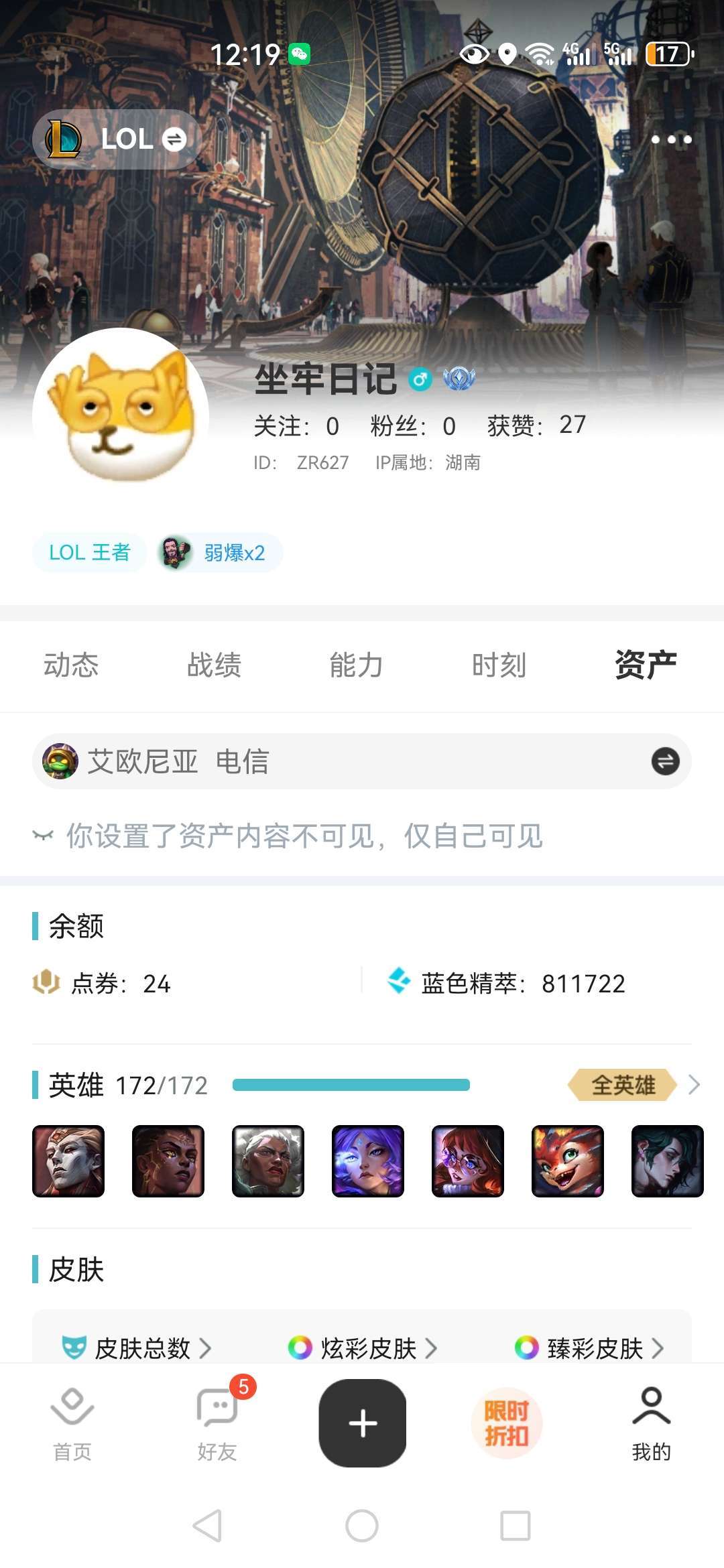Switch game using the LOL selector
This screenshot has width=724, height=1568.
tap(117, 139)
